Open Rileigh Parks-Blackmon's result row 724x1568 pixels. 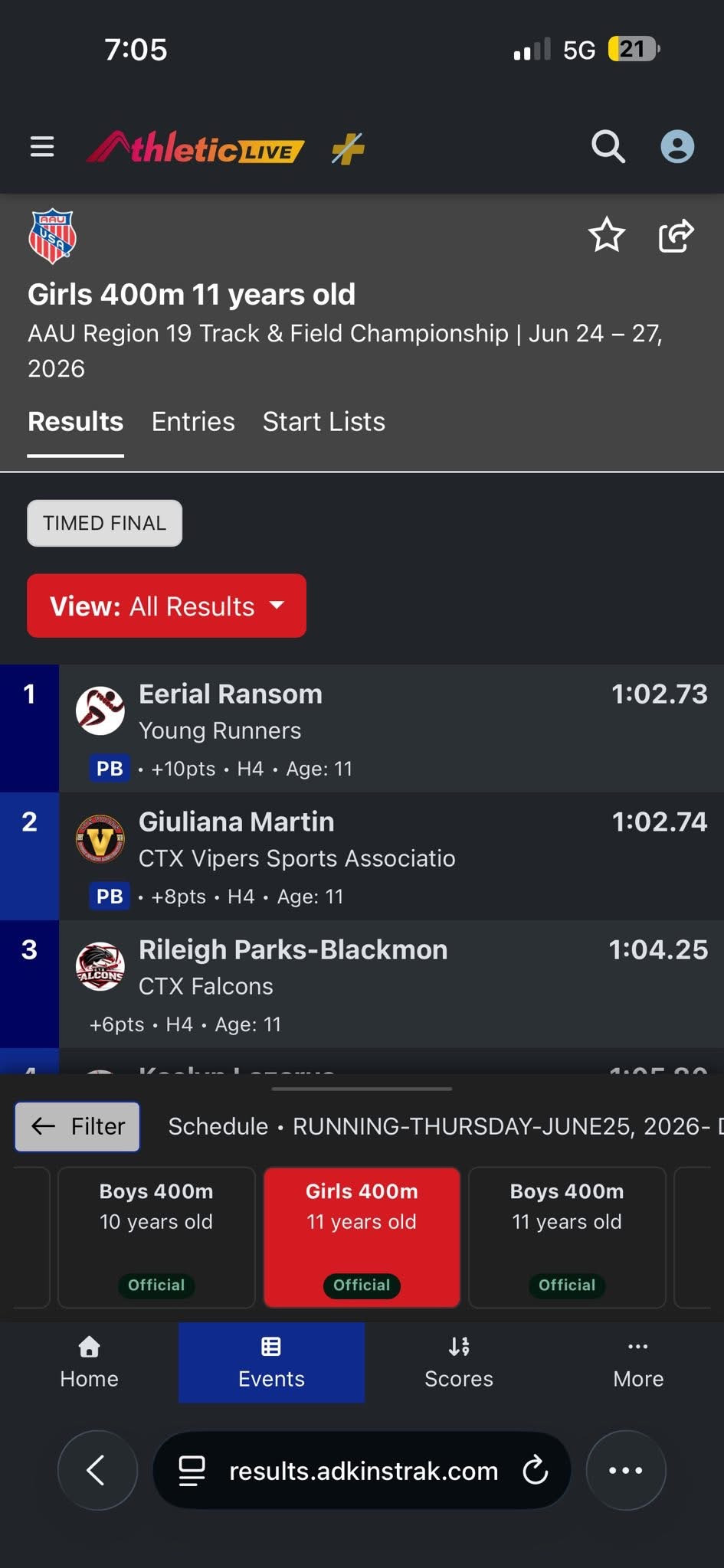click(x=362, y=984)
